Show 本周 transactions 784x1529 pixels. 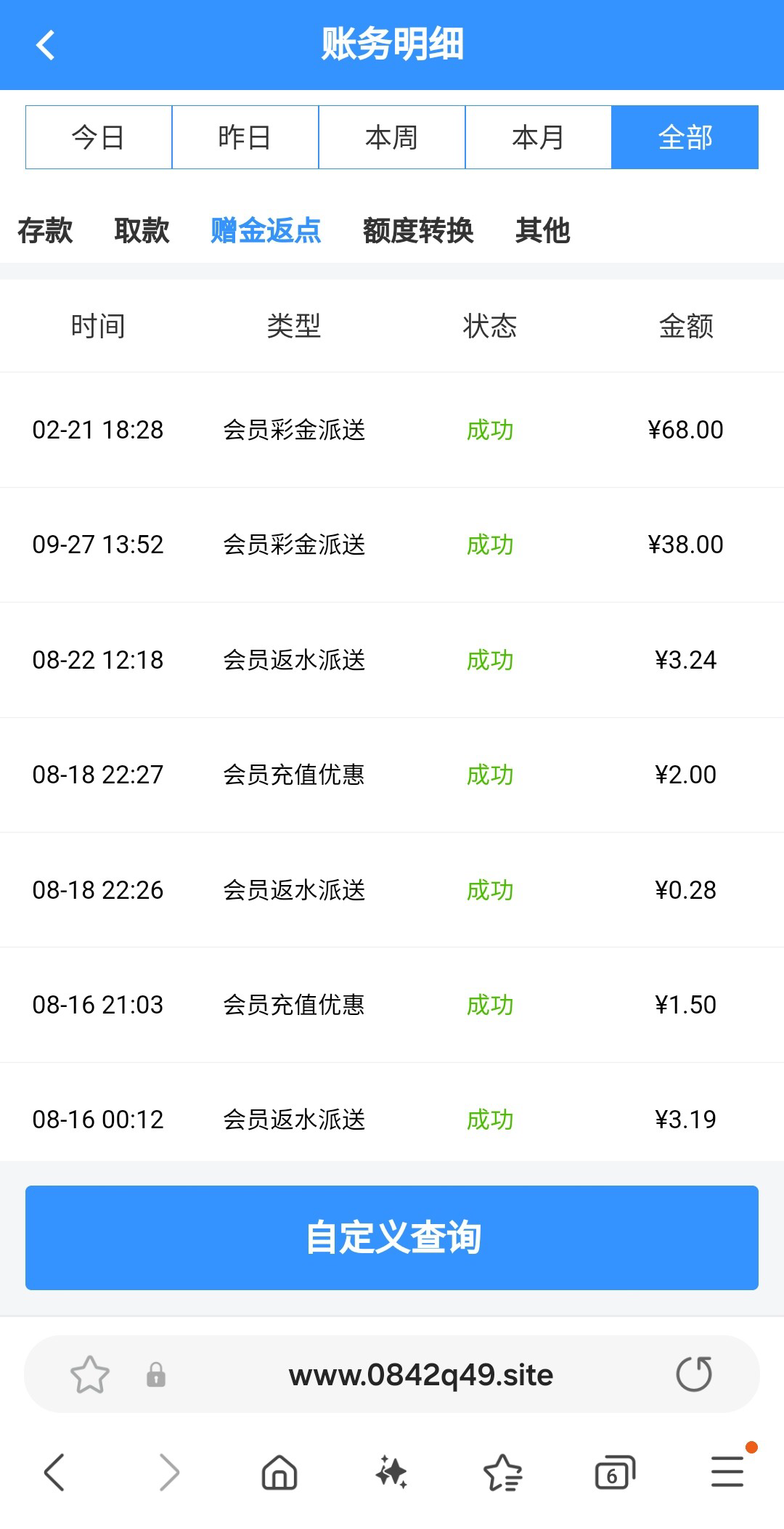(x=392, y=137)
